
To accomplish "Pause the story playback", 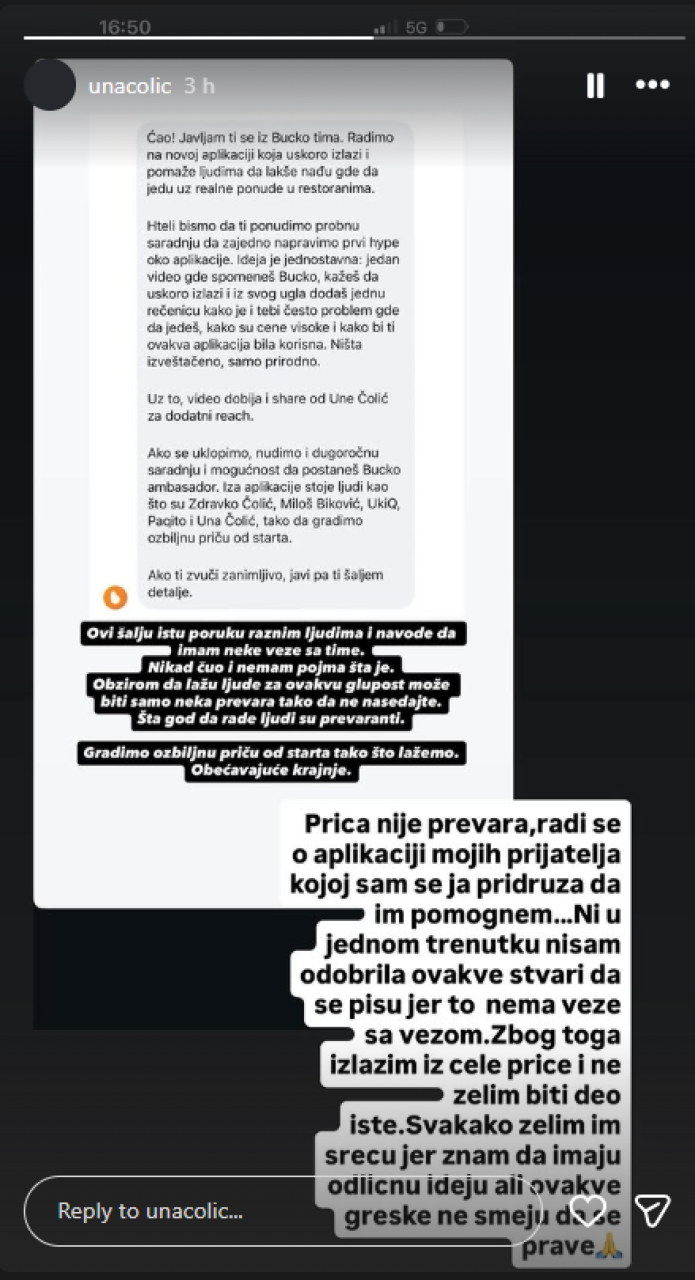I will point(595,86).
